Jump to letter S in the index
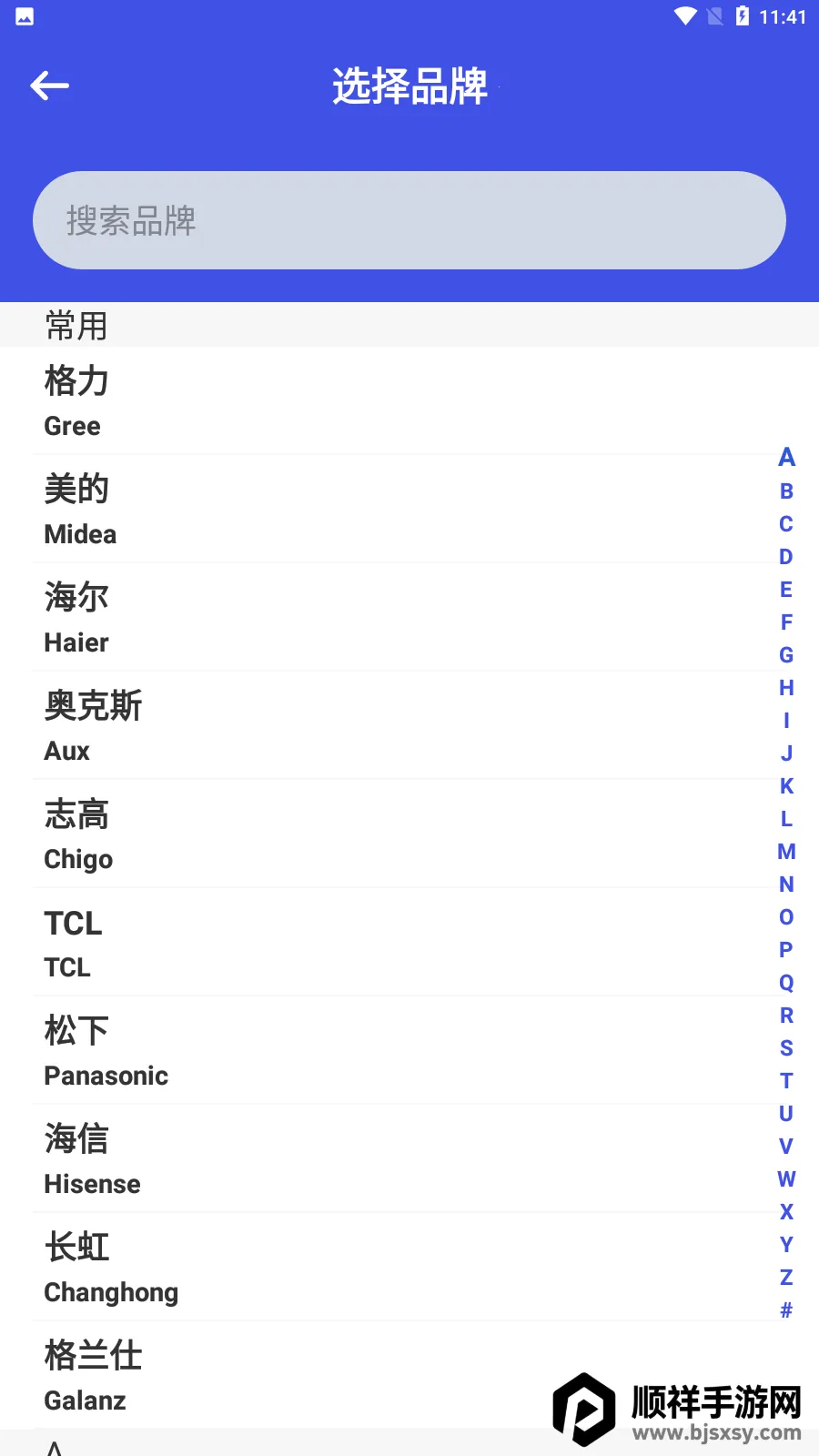The width and height of the screenshot is (819, 1456). [786, 1048]
